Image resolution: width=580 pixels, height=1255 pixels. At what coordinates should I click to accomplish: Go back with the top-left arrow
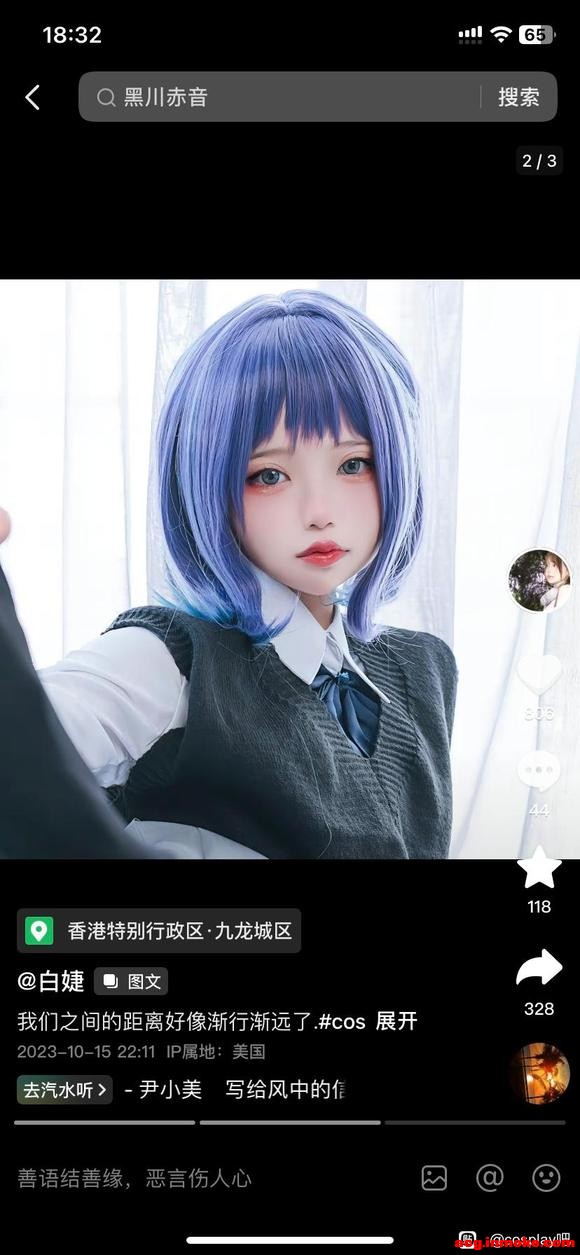click(x=32, y=97)
